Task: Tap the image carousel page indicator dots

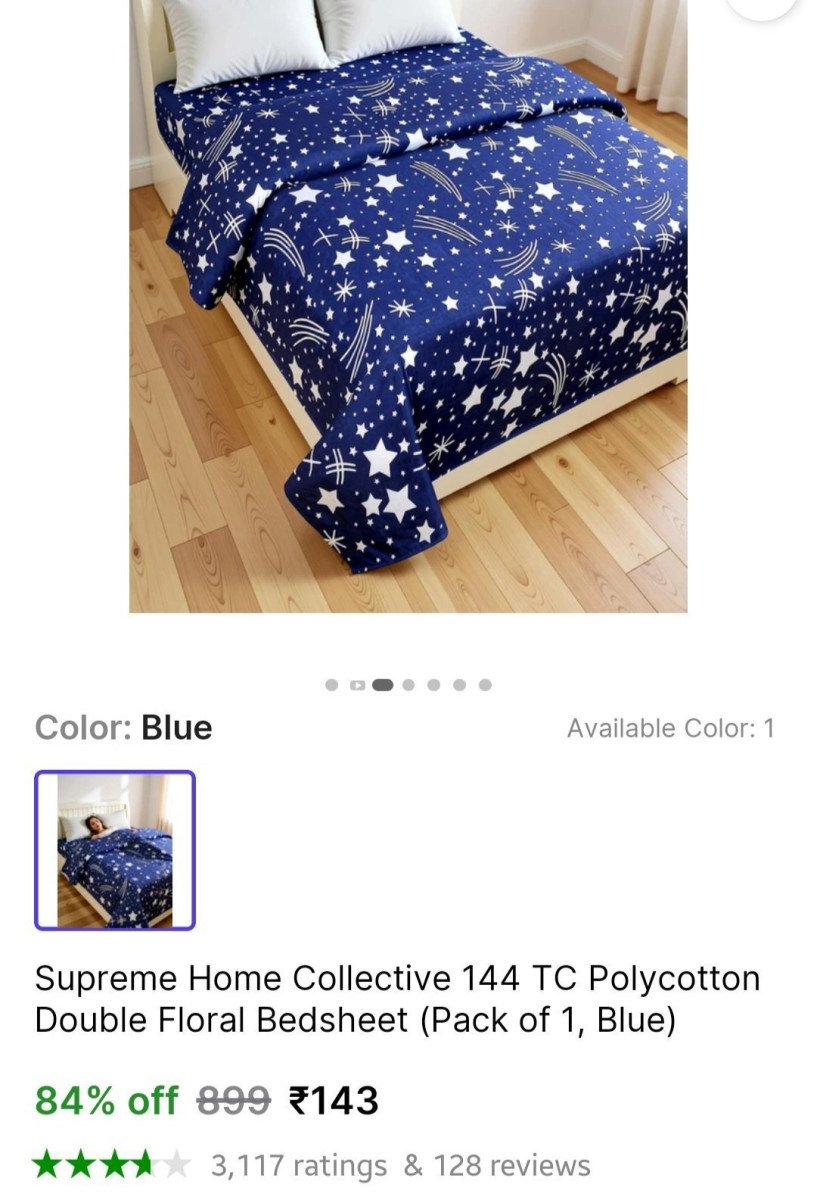Action: [408, 685]
